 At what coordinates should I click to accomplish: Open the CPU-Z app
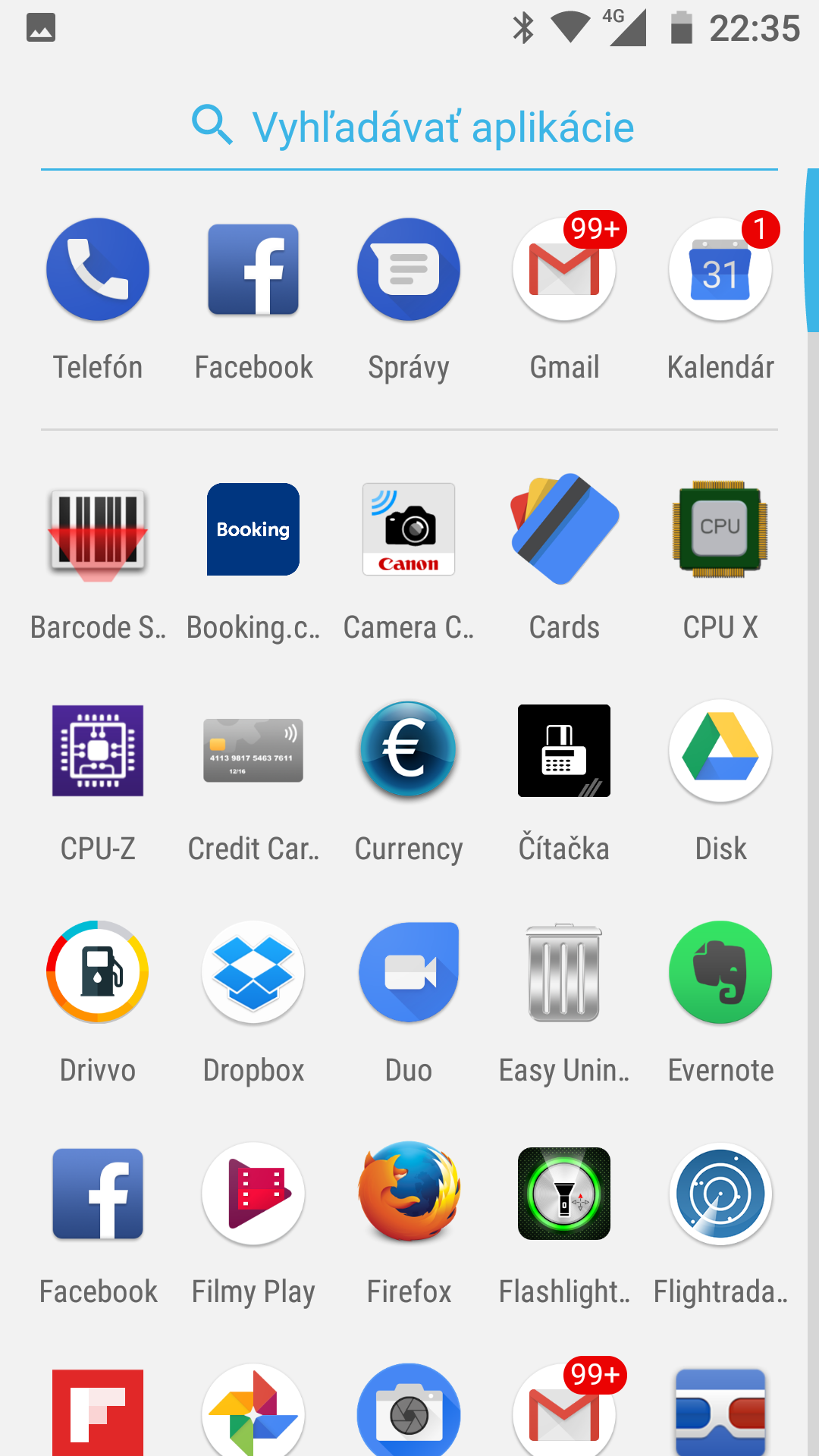[x=98, y=751]
